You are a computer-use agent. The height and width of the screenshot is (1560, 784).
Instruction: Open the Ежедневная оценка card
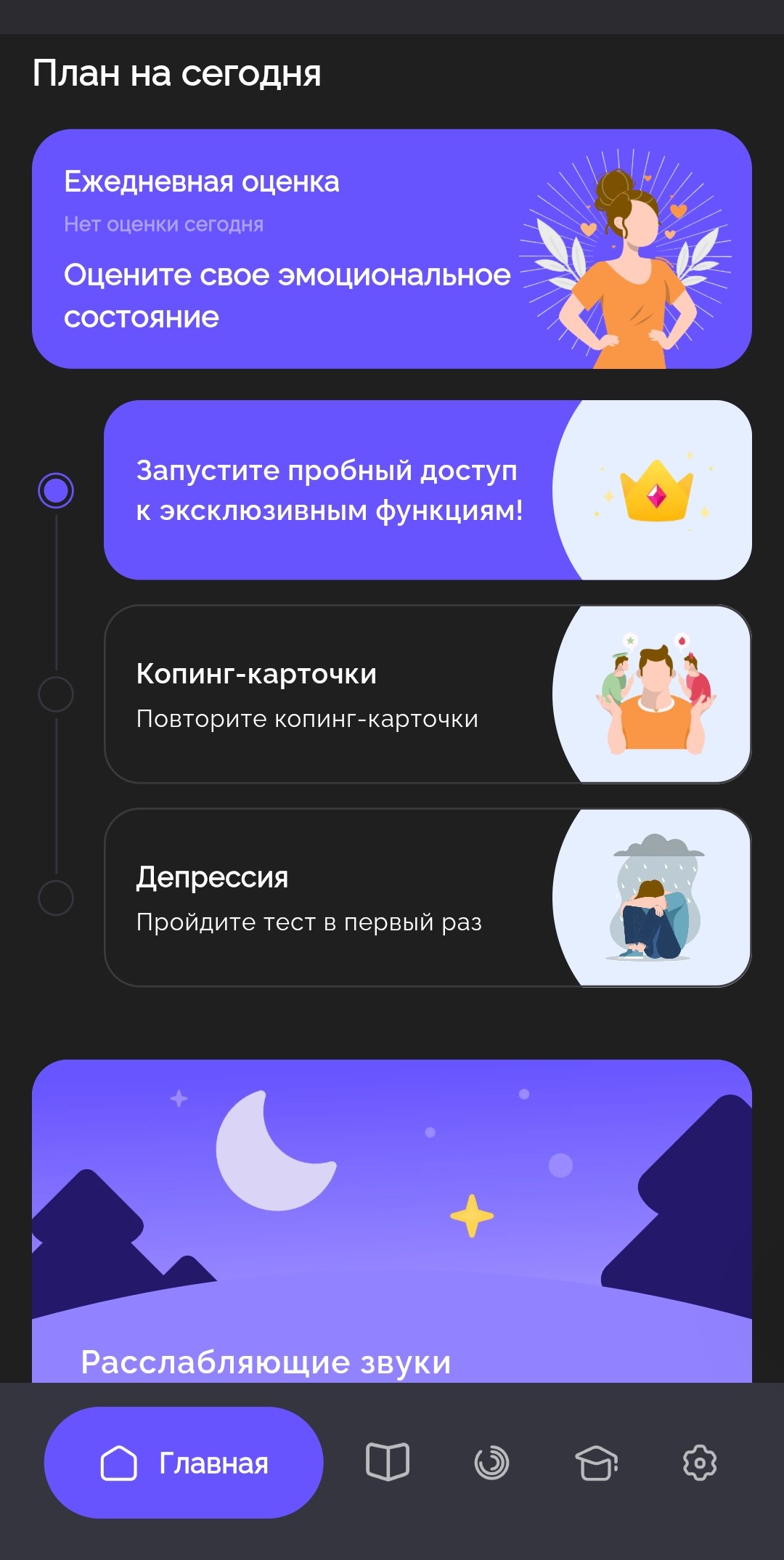392,249
